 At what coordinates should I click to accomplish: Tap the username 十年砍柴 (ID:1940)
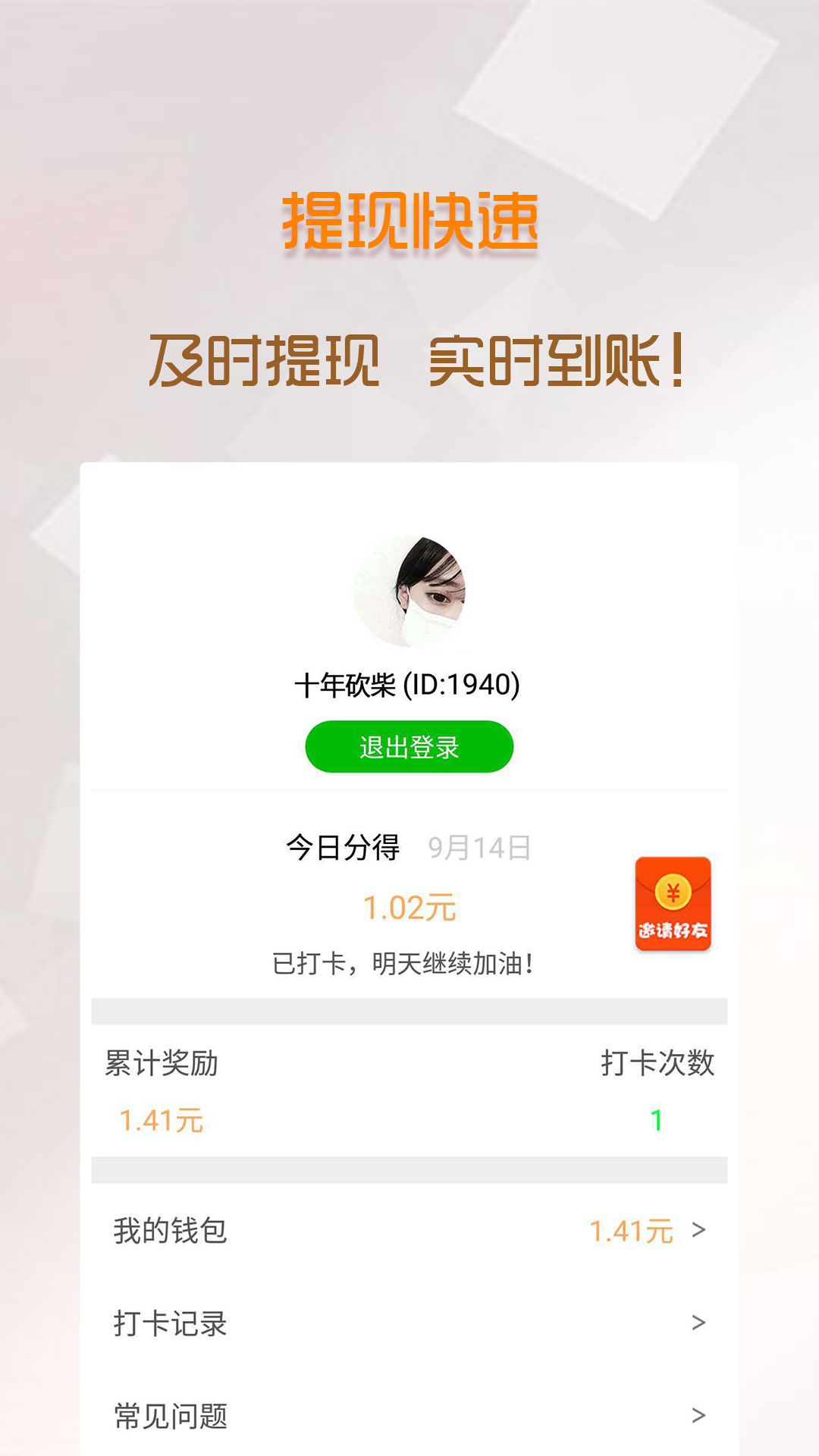pyautogui.click(x=409, y=685)
